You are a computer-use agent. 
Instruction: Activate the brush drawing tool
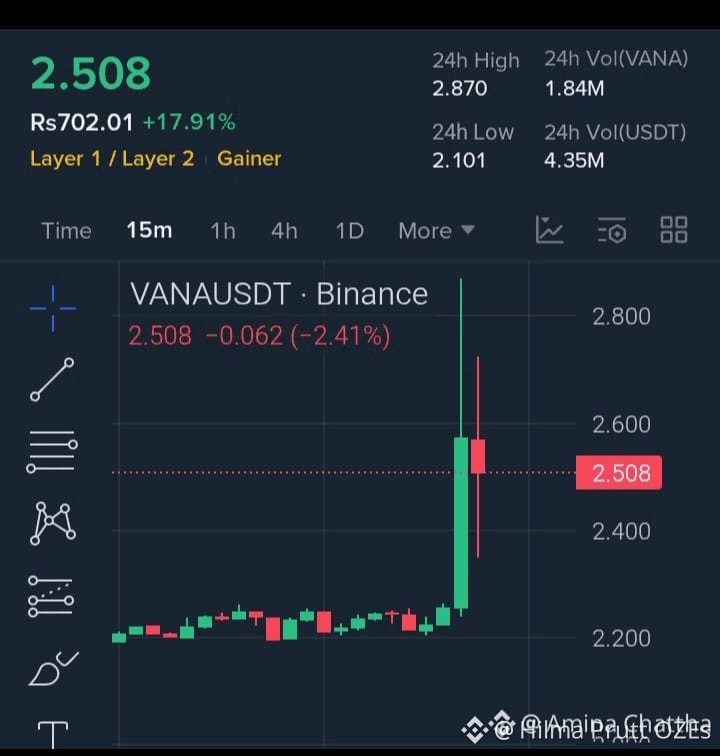pyautogui.click(x=53, y=668)
